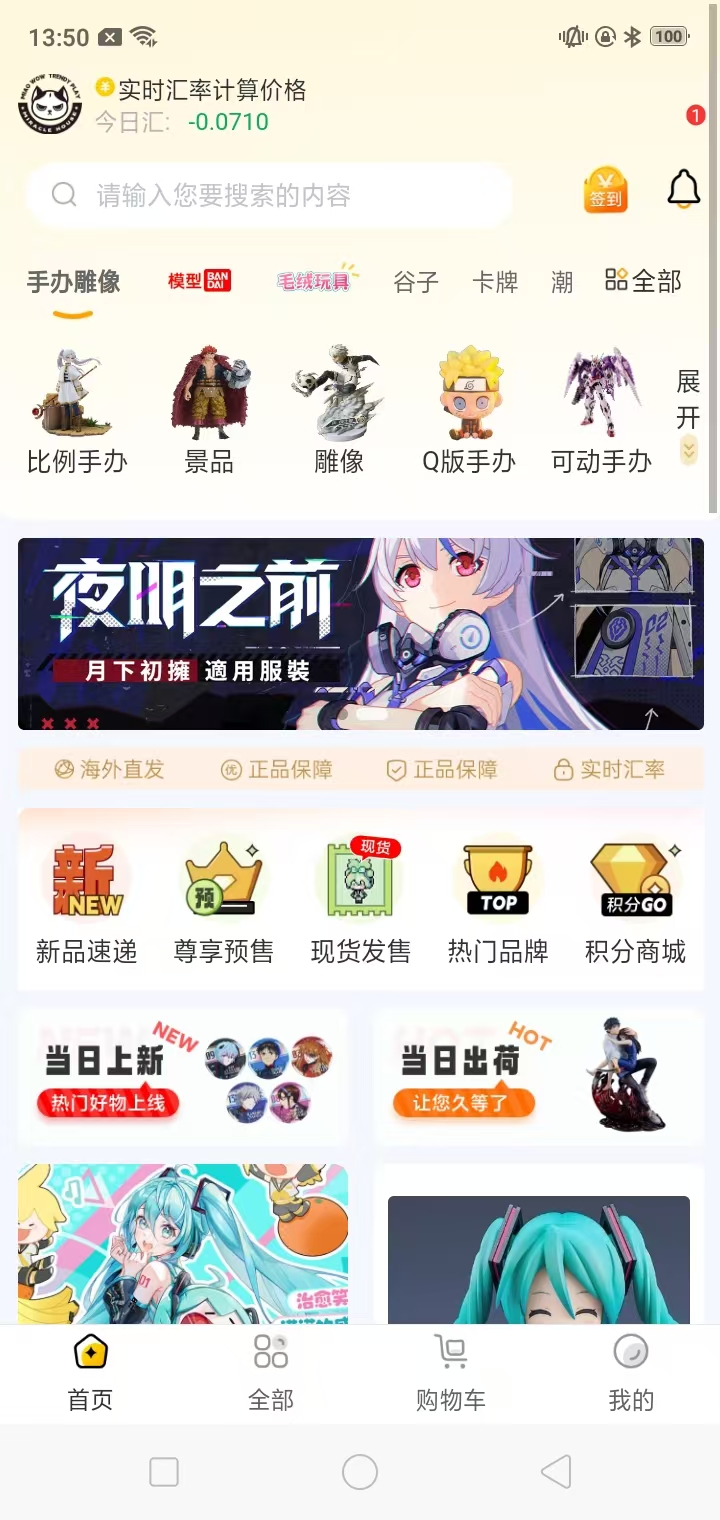The image size is (720, 1520).
Task: Open the notification bell
Action: (x=683, y=190)
